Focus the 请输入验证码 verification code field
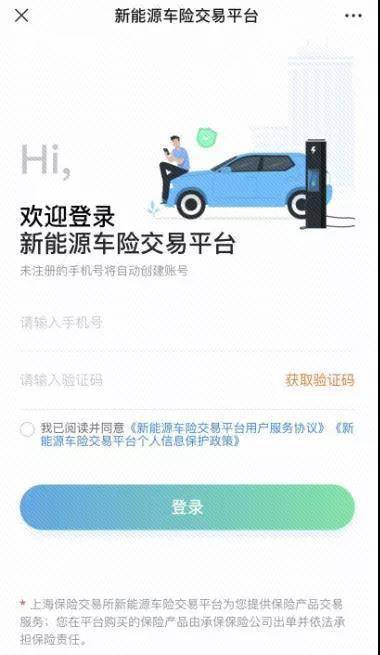This screenshot has height=655, width=380. coord(150,380)
